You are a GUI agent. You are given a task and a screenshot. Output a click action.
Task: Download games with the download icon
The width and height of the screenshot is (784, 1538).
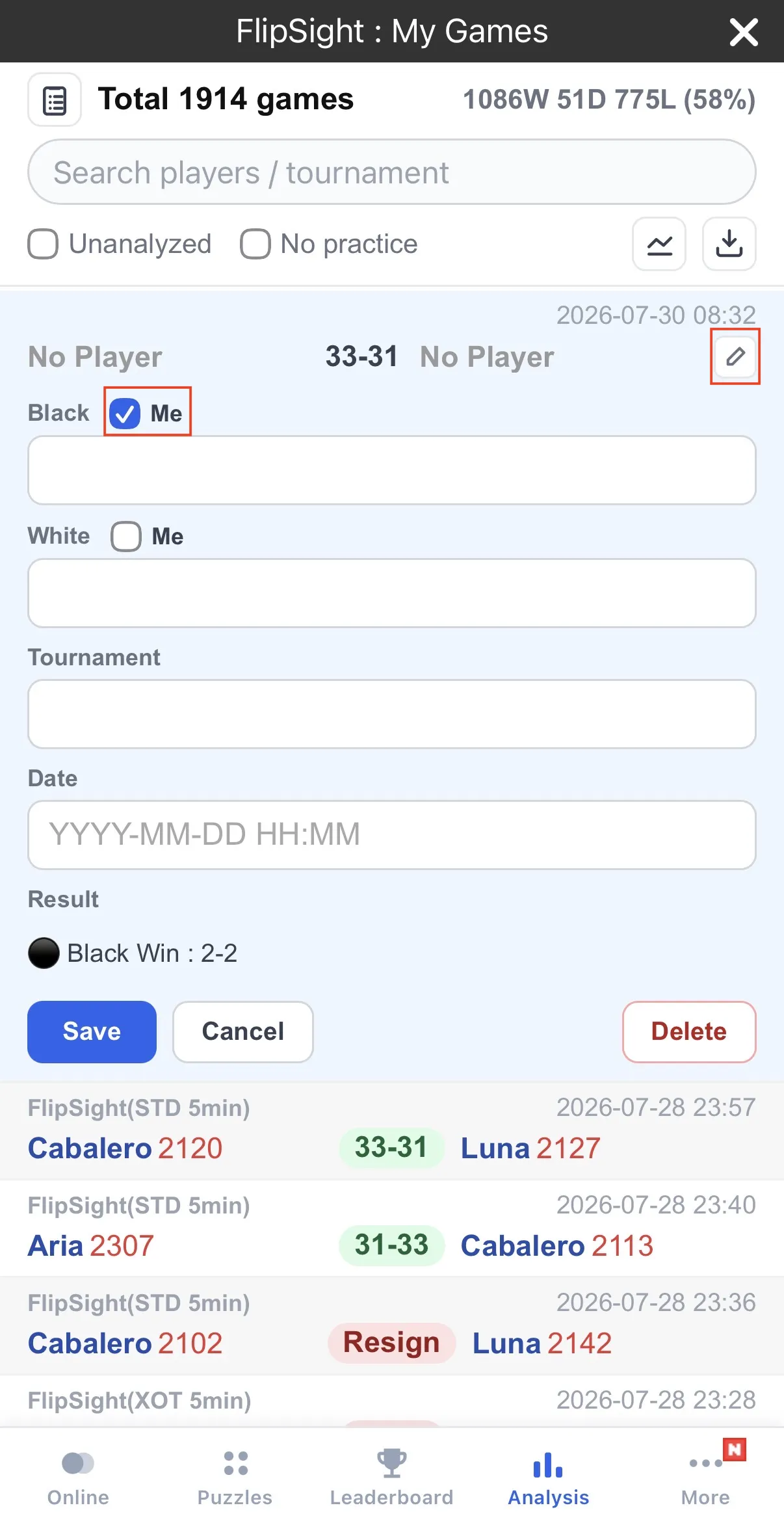tap(729, 244)
